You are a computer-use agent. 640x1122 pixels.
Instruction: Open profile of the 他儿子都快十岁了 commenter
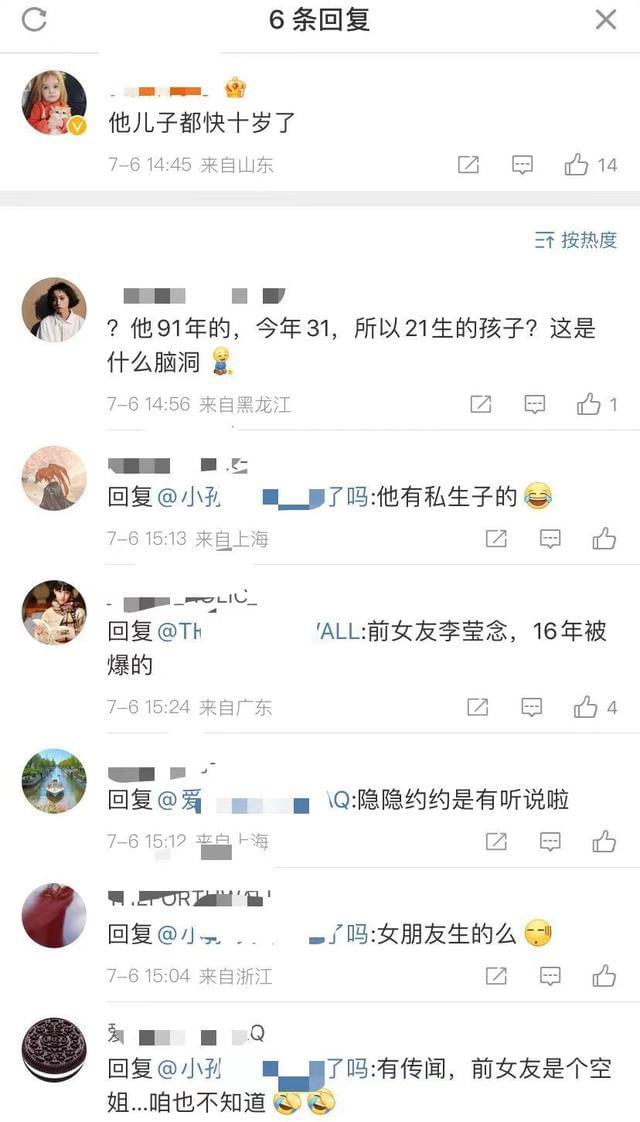coord(54,102)
